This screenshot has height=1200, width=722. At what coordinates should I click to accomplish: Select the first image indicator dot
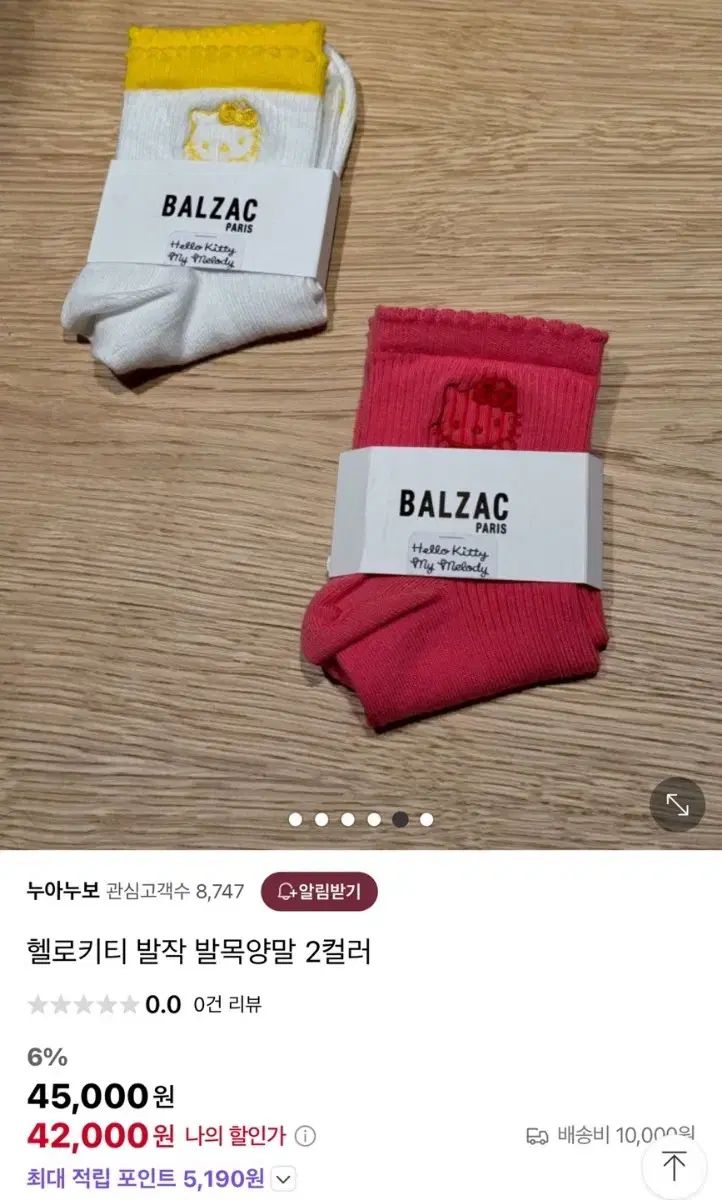296,819
